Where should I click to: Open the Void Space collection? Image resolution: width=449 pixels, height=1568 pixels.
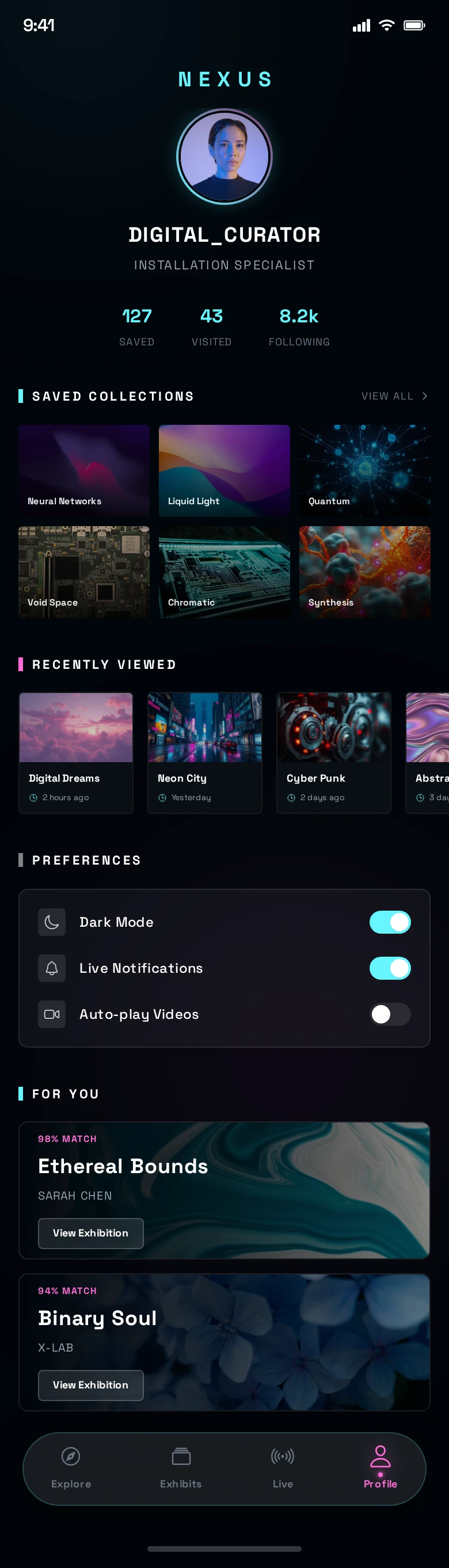(84, 572)
